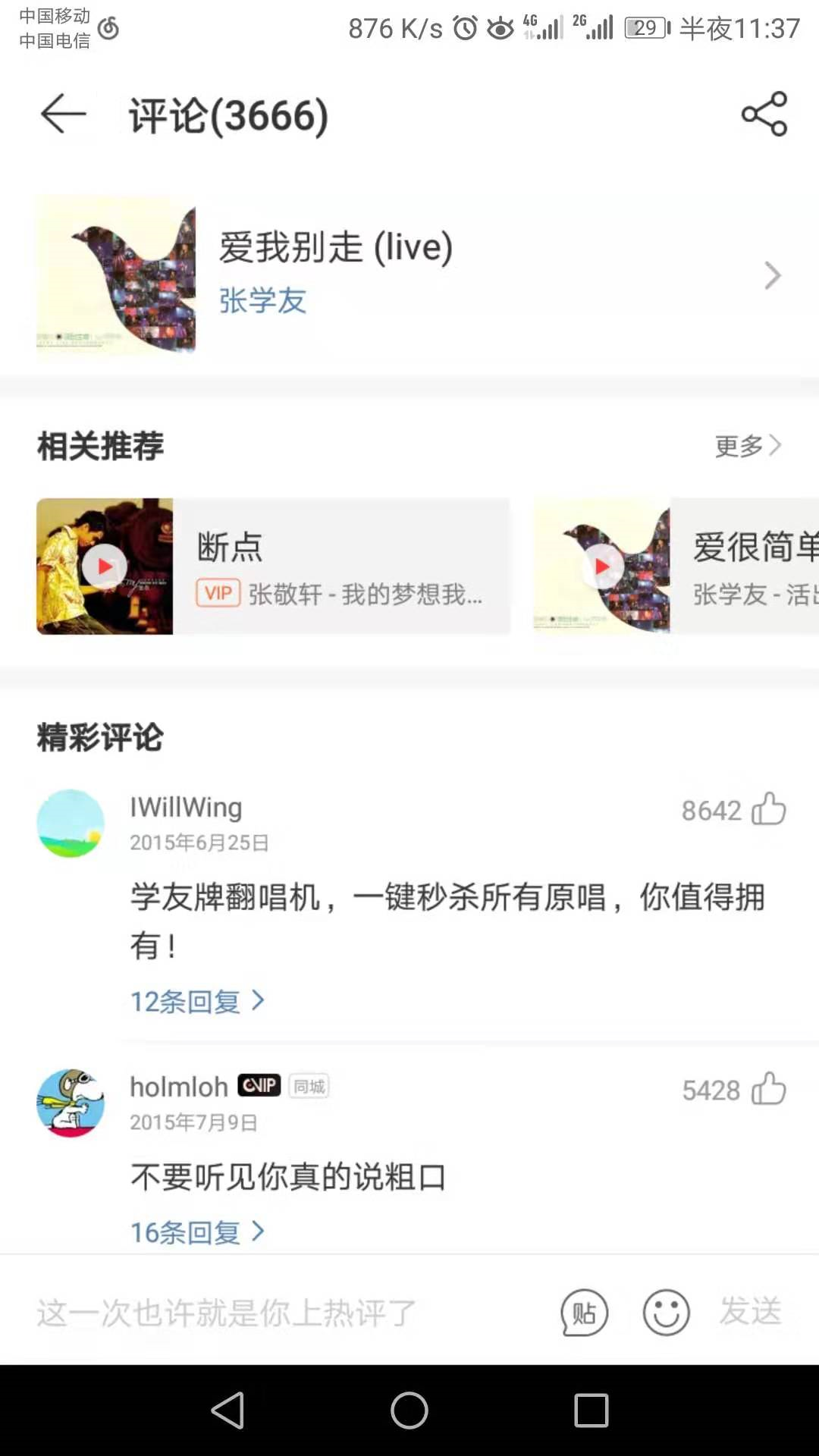Like IWillWing's comment
The height and width of the screenshot is (1456, 819).
pyautogui.click(x=768, y=809)
